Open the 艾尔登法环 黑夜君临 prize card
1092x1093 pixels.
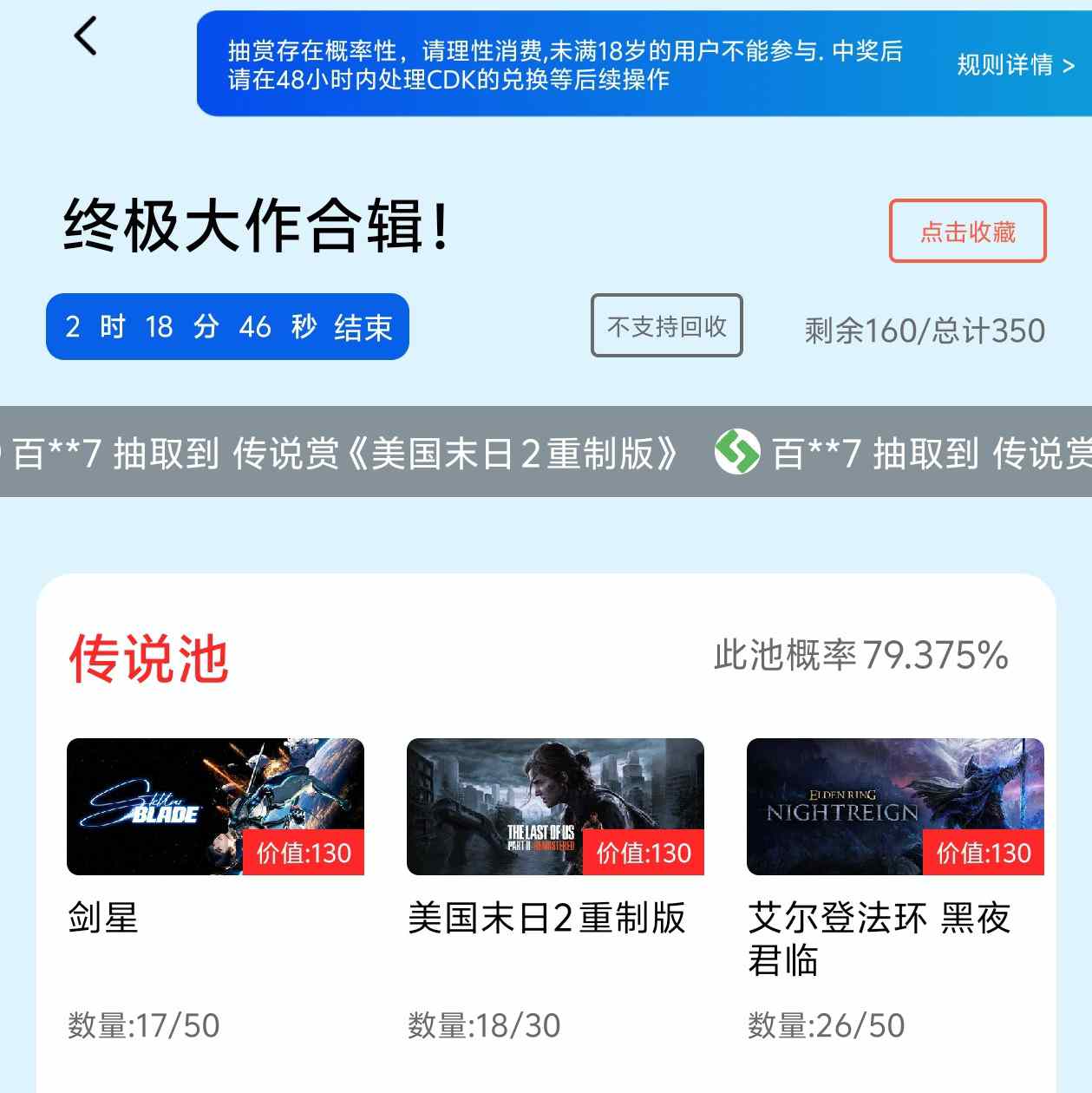[x=895, y=807]
